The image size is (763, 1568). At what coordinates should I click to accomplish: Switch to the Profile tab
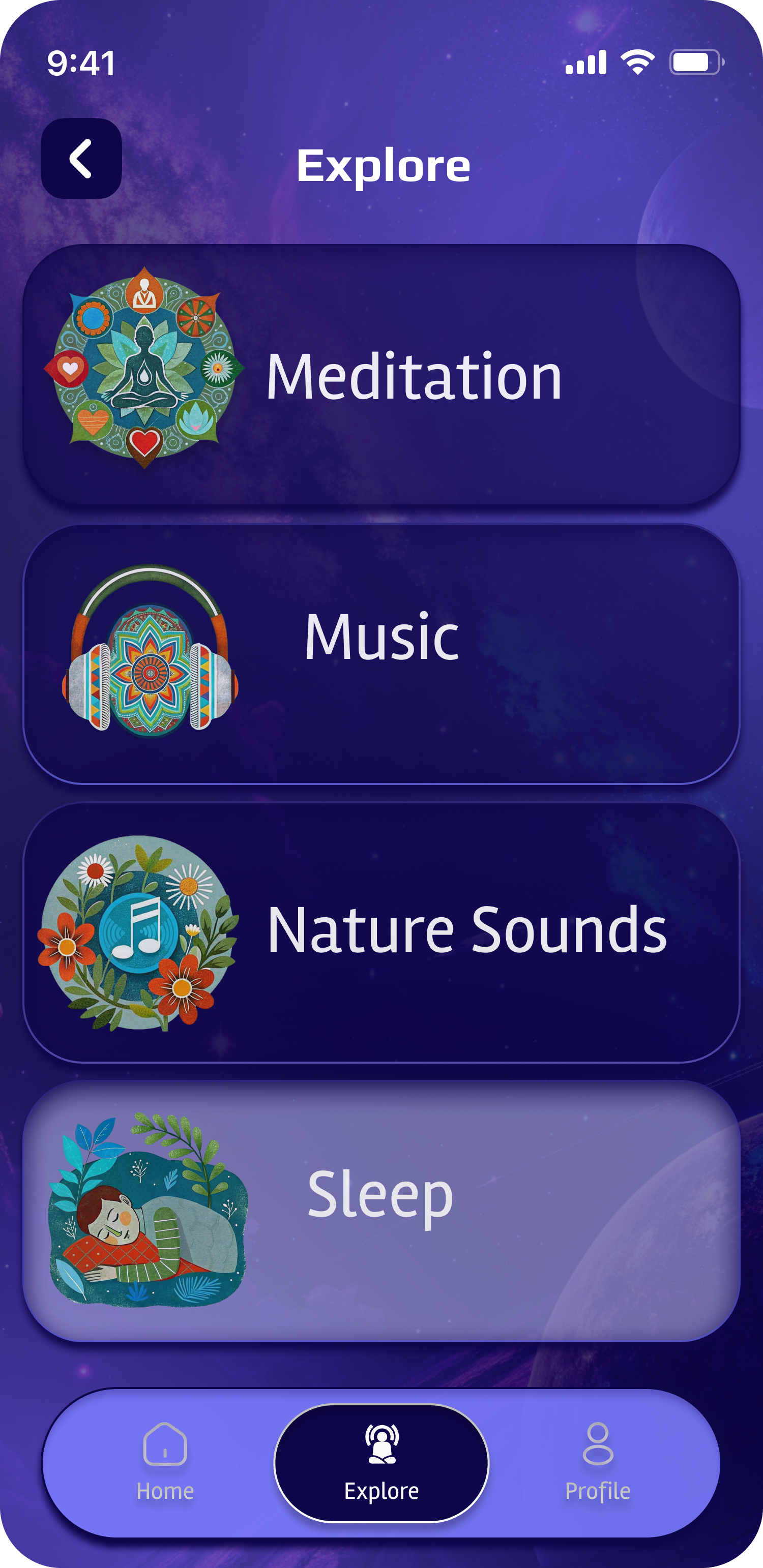click(597, 1461)
